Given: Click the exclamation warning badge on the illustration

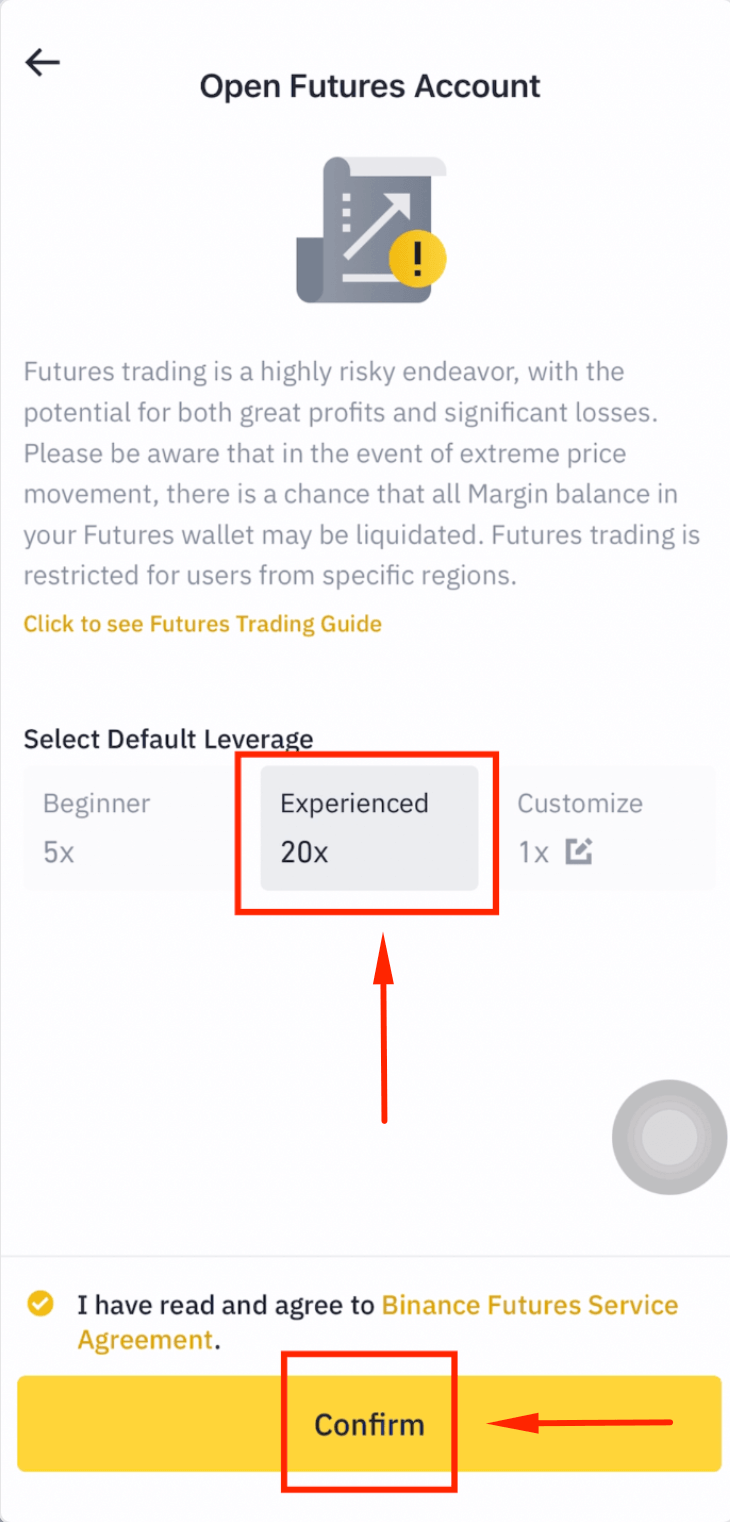Looking at the screenshot, I should tap(420, 258).
